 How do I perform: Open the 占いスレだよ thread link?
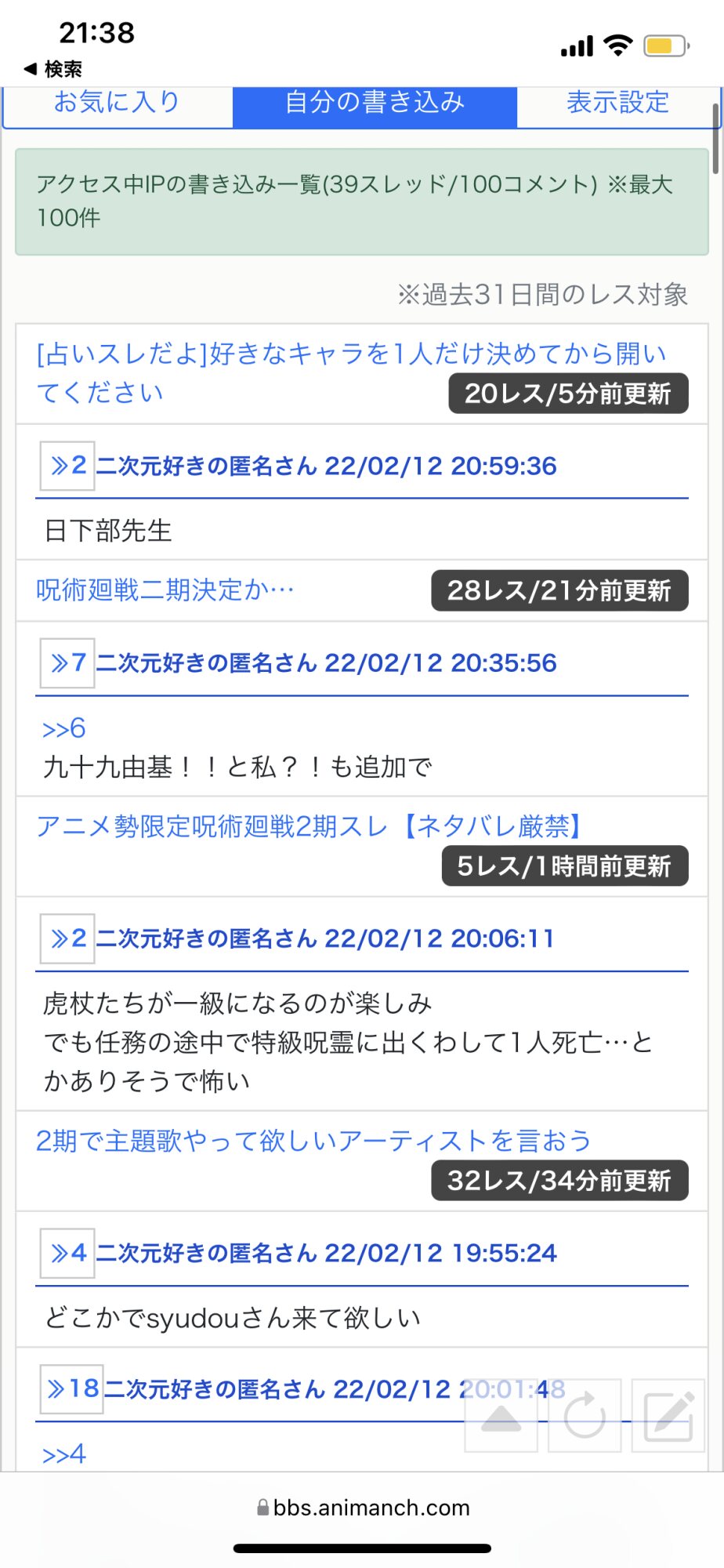tap(351, 373)
